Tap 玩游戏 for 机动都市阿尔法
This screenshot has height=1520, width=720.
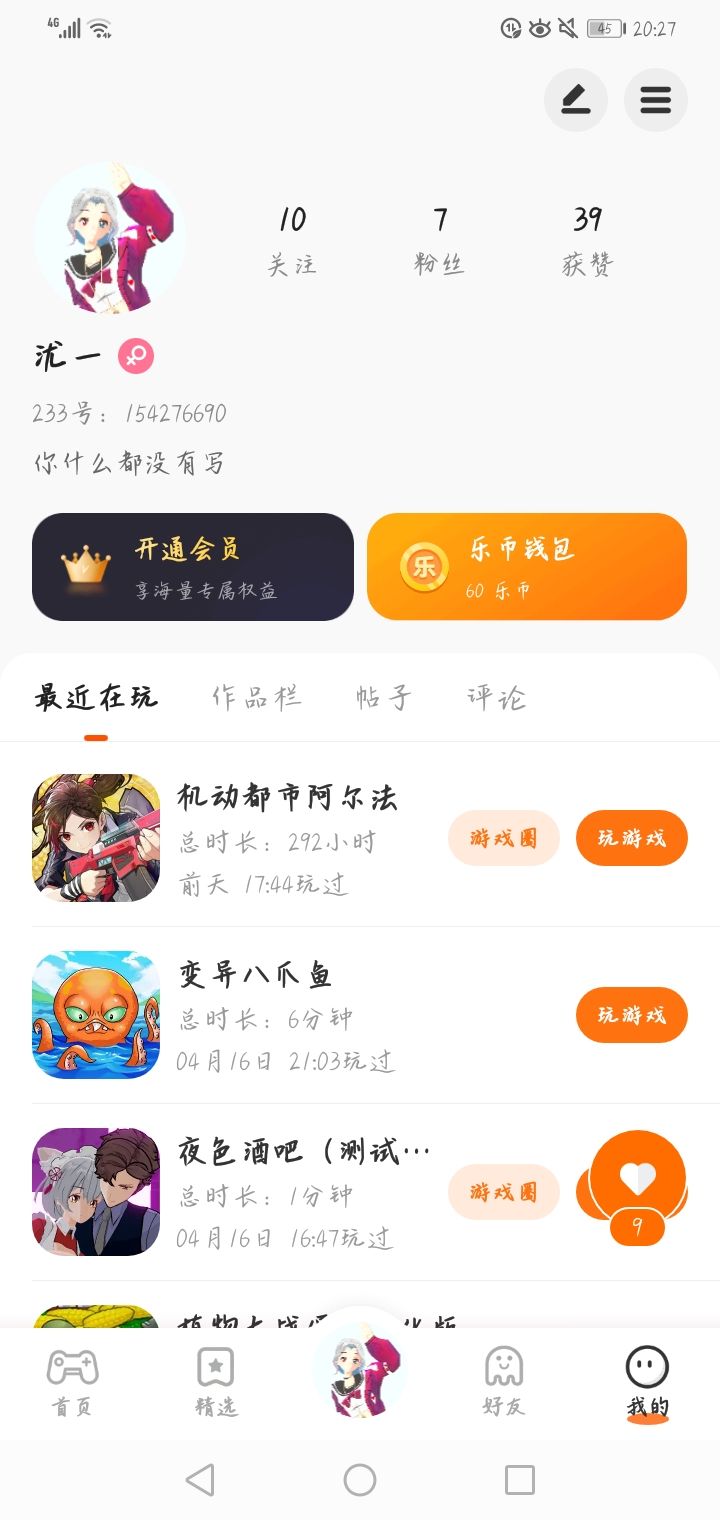tap(631, 838)
